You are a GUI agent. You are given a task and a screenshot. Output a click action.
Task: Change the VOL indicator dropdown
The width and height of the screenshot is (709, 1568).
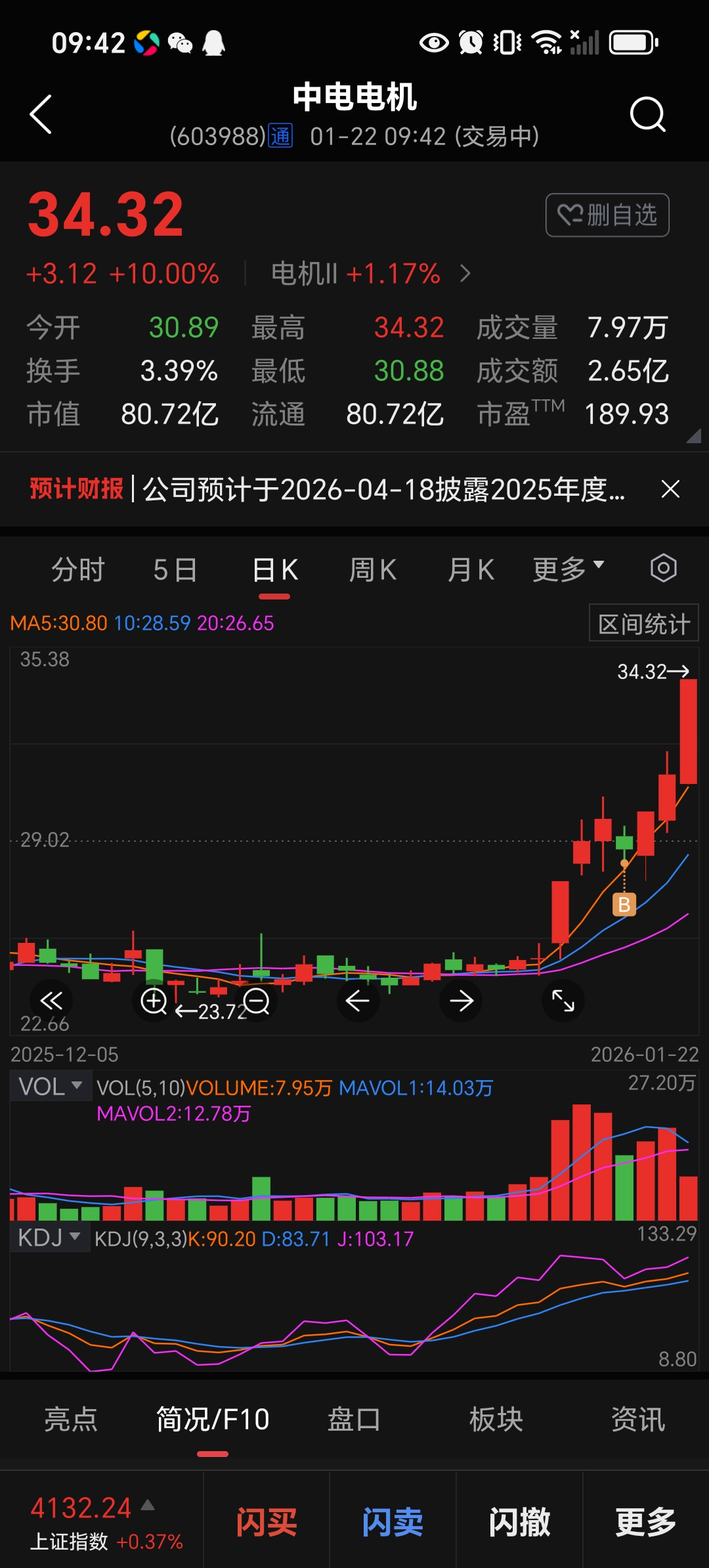click(x=51, y=1087)
